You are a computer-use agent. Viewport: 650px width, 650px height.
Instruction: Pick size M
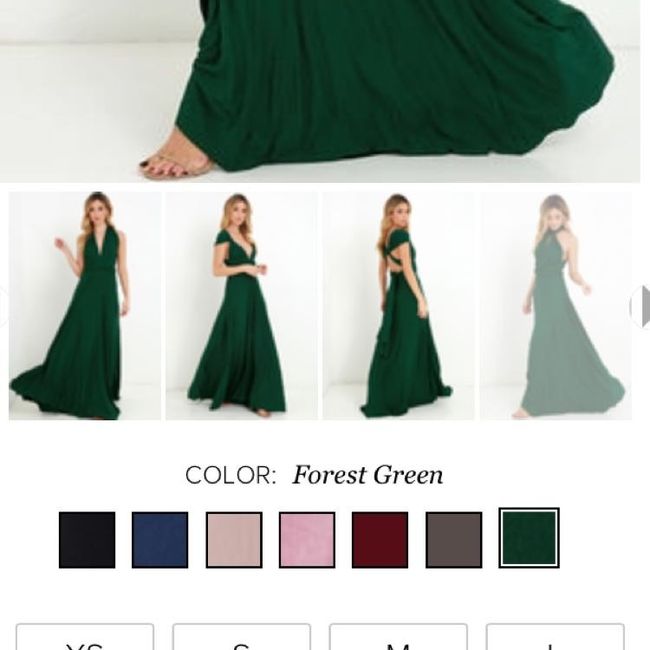click(398, 638)
